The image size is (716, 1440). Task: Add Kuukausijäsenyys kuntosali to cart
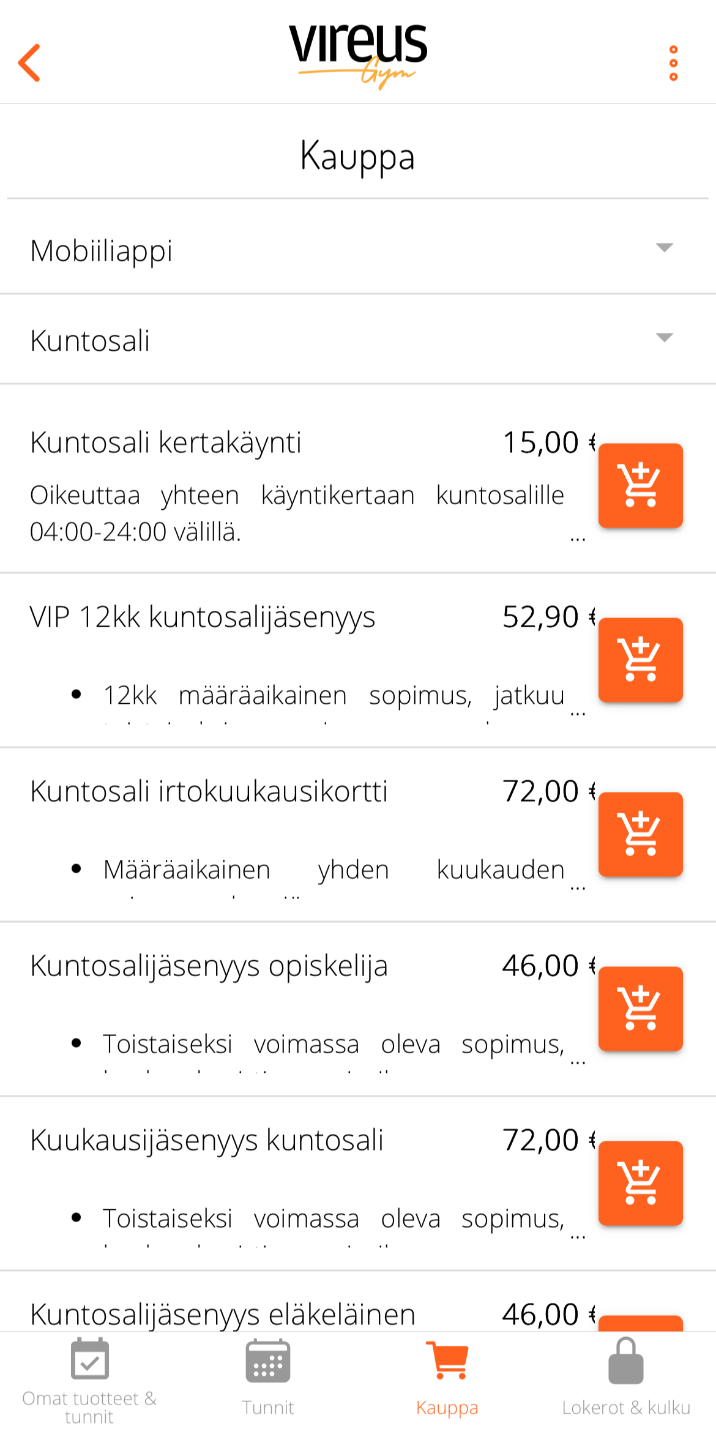point(640,1183)
